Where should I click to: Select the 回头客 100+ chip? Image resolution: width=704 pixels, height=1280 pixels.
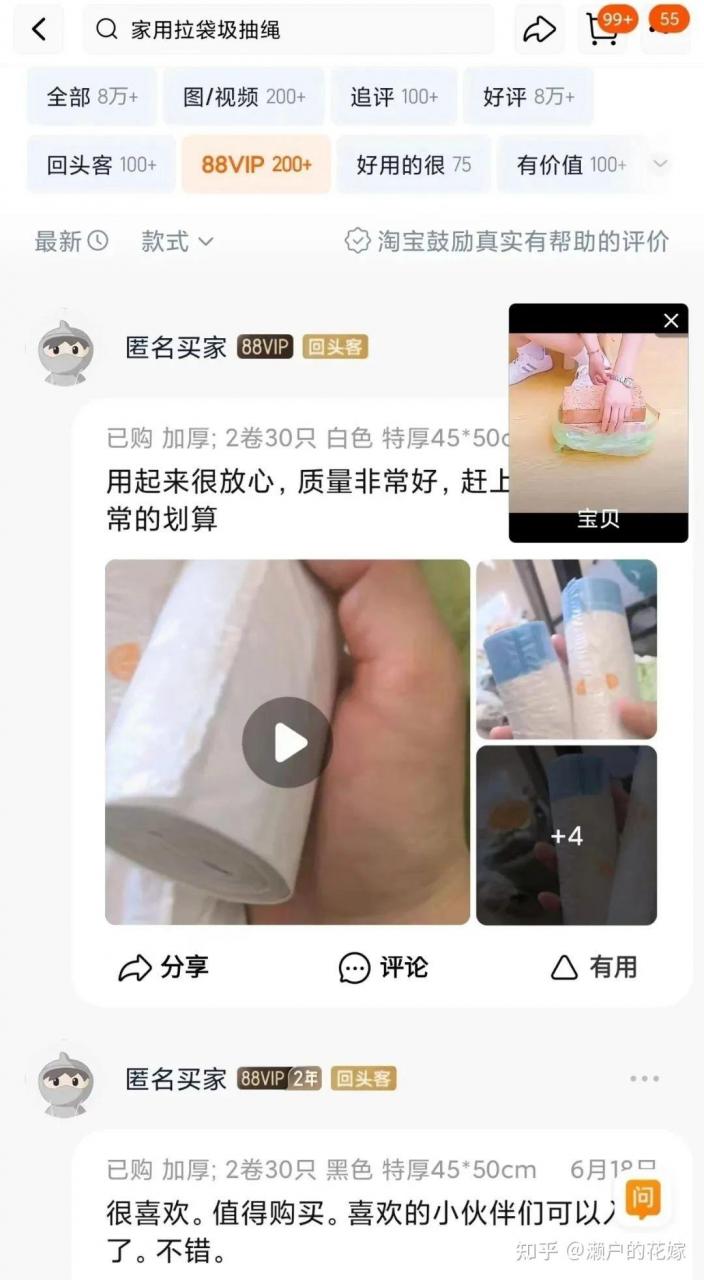click(101, 165)
